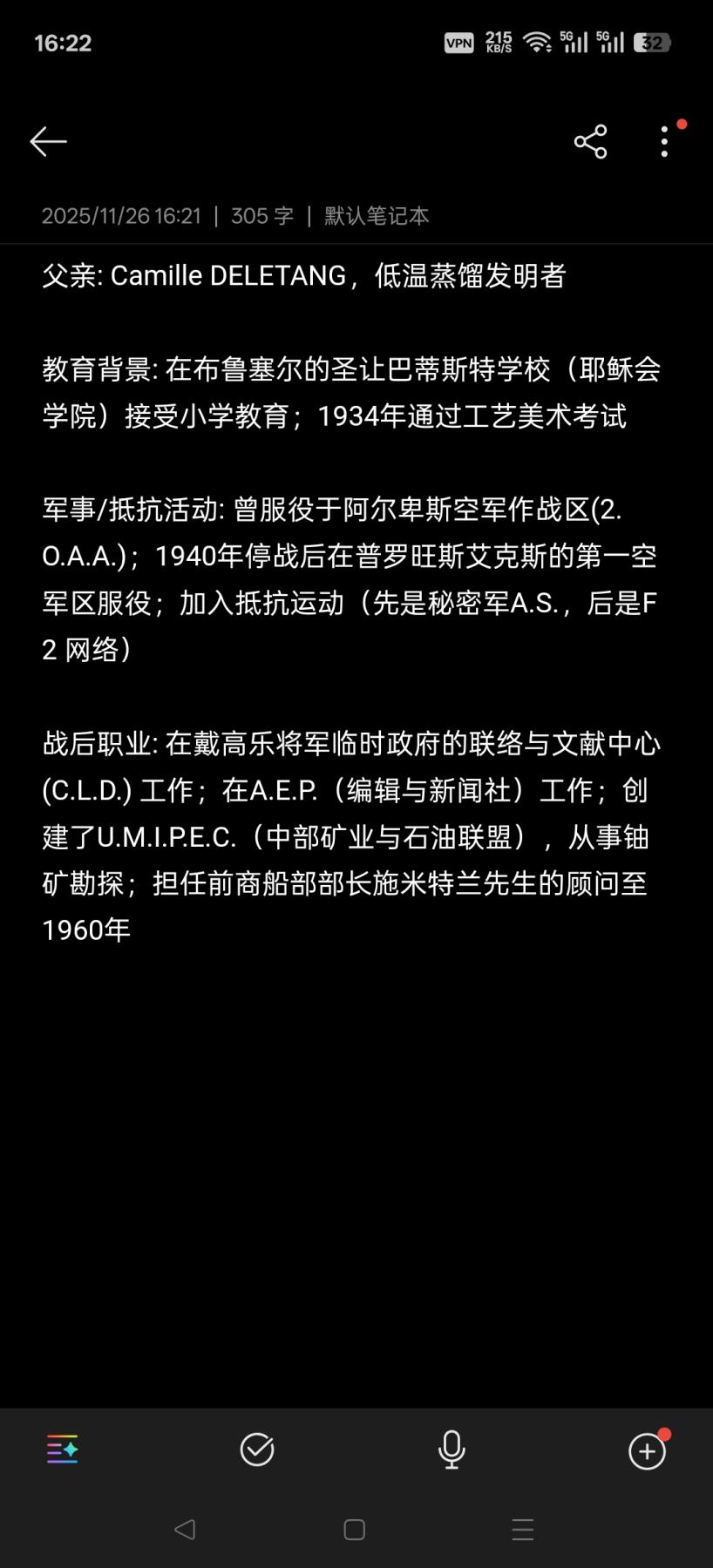Open the recent apps menu
The width and height of the screenshot is (713, 1568).
coord(523,1530)
